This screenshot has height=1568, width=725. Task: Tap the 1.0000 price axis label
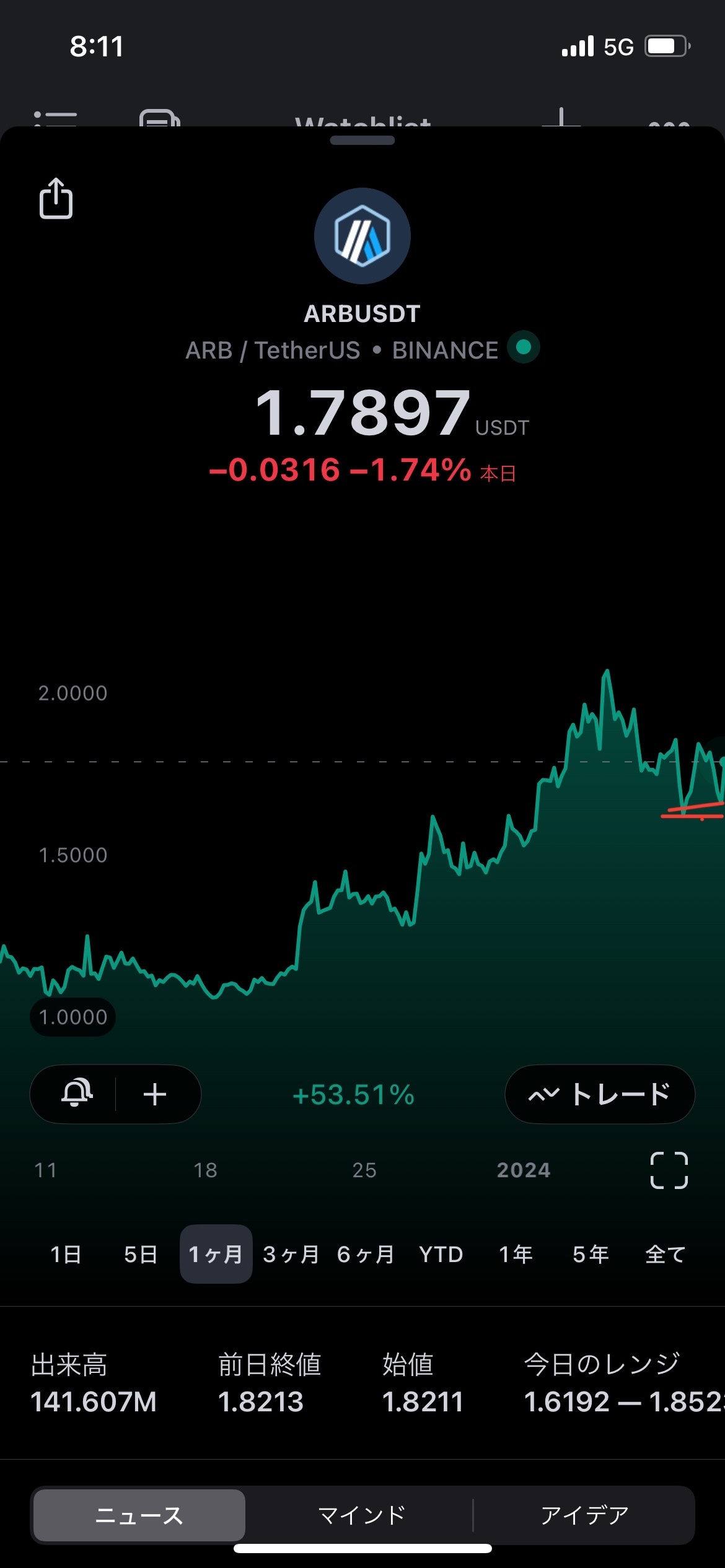point(72,1017)
